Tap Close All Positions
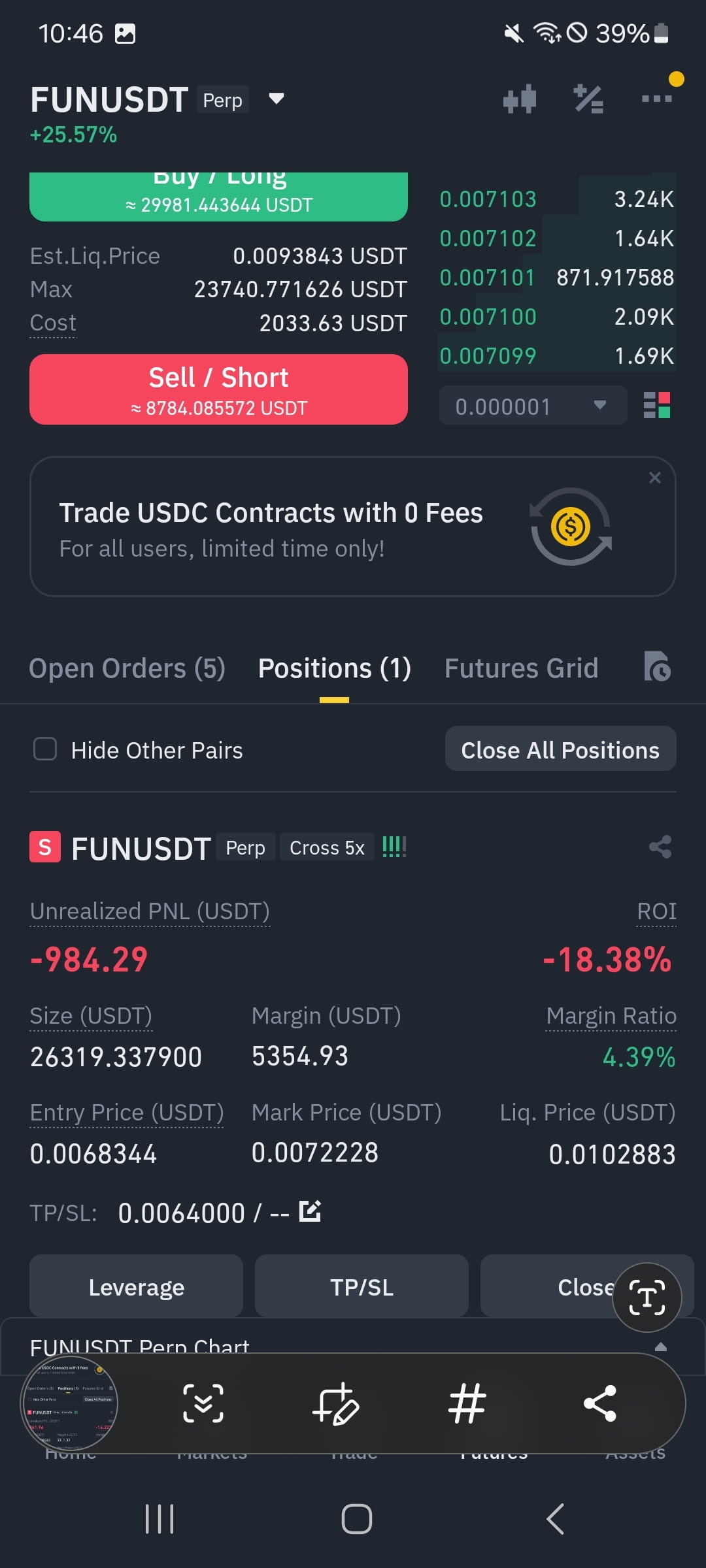This screenshot has width=706, height=1568. coord(560,749)
